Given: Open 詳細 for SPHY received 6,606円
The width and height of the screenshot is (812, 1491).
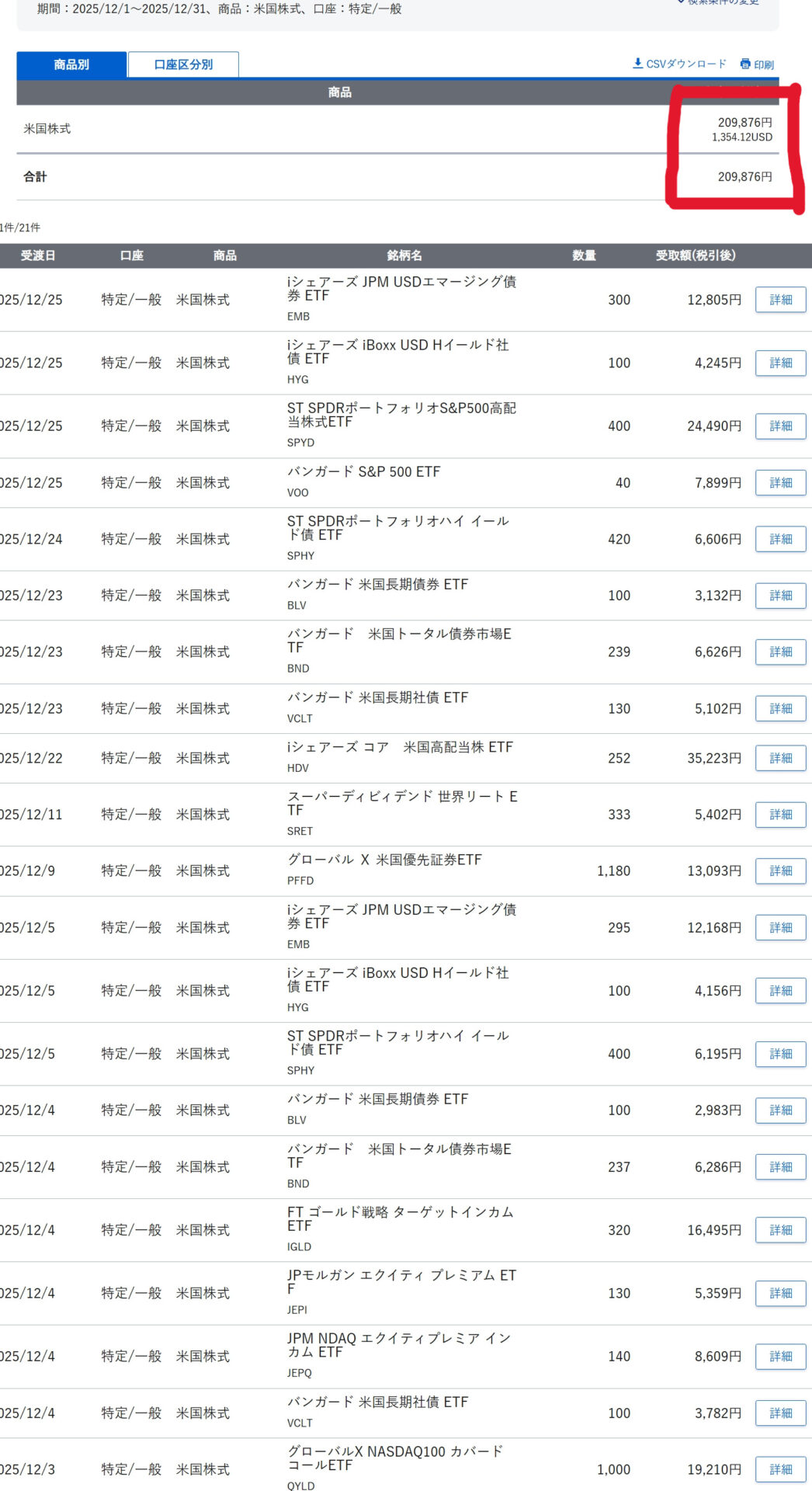Looking at the screenshot, I should coord(780,539).
